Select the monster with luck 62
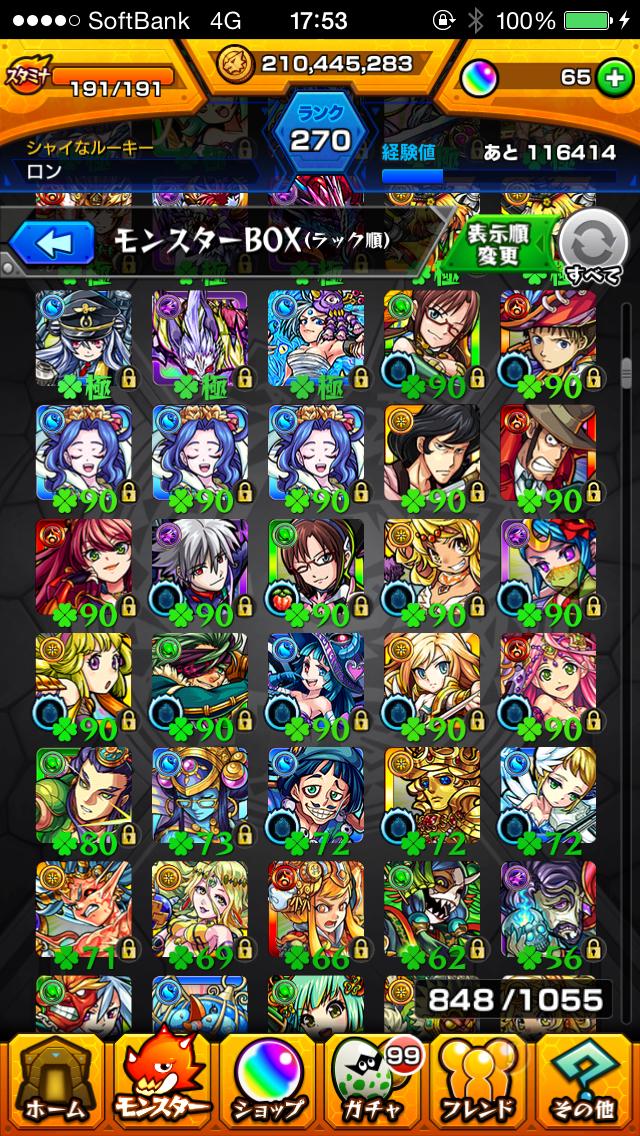The image size is (640, 1136). [432, 915]
